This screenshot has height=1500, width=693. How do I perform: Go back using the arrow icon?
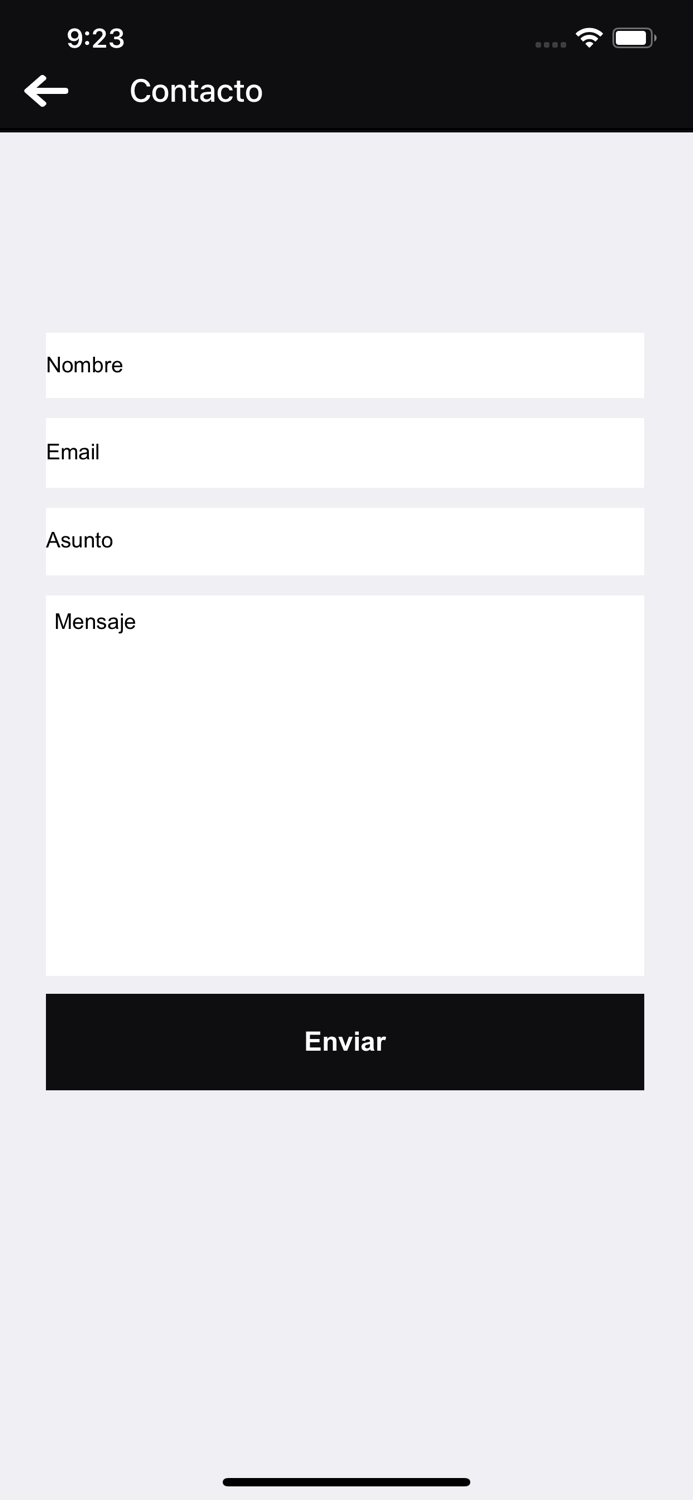(x=46, y=91)
